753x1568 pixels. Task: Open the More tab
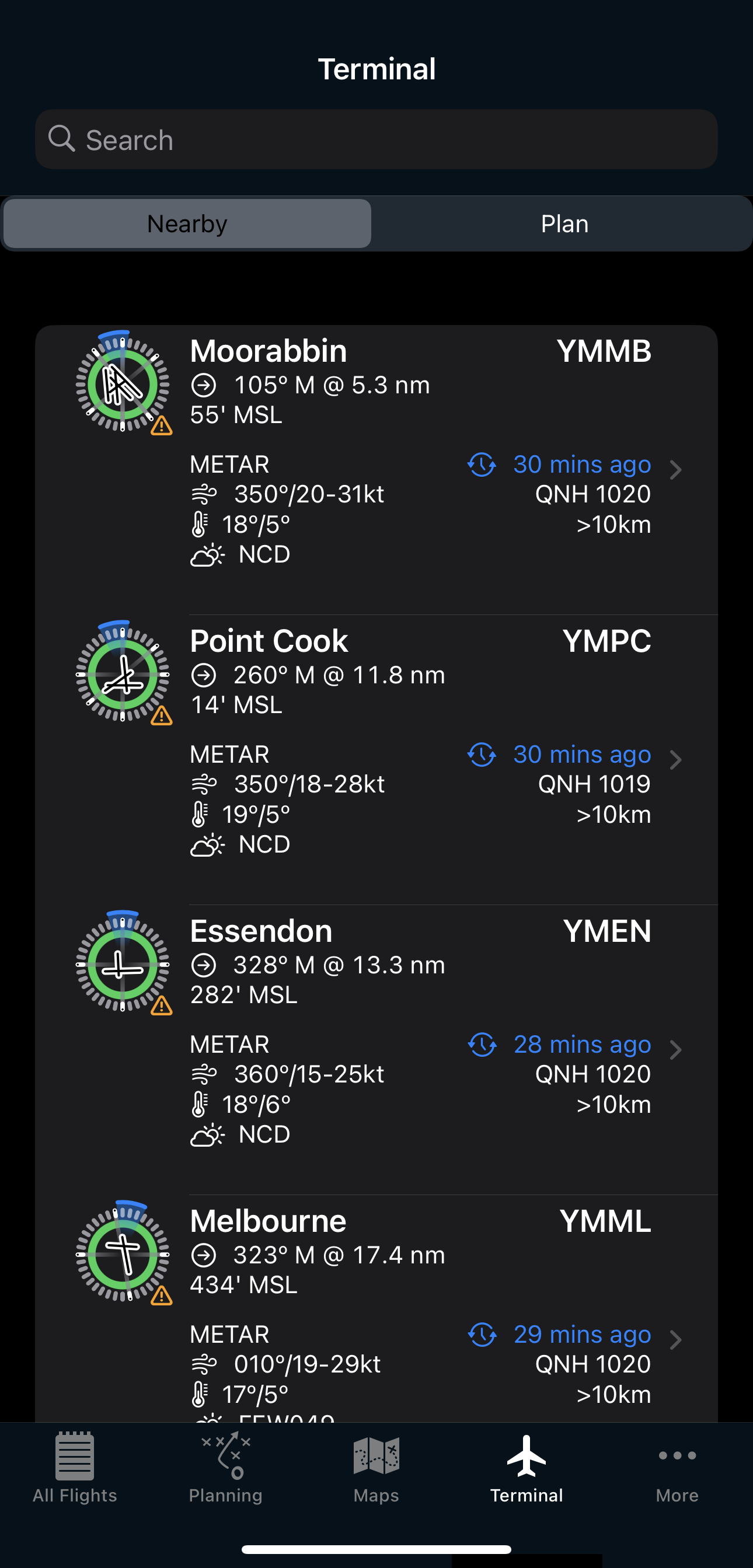(x=677, y=1468)
